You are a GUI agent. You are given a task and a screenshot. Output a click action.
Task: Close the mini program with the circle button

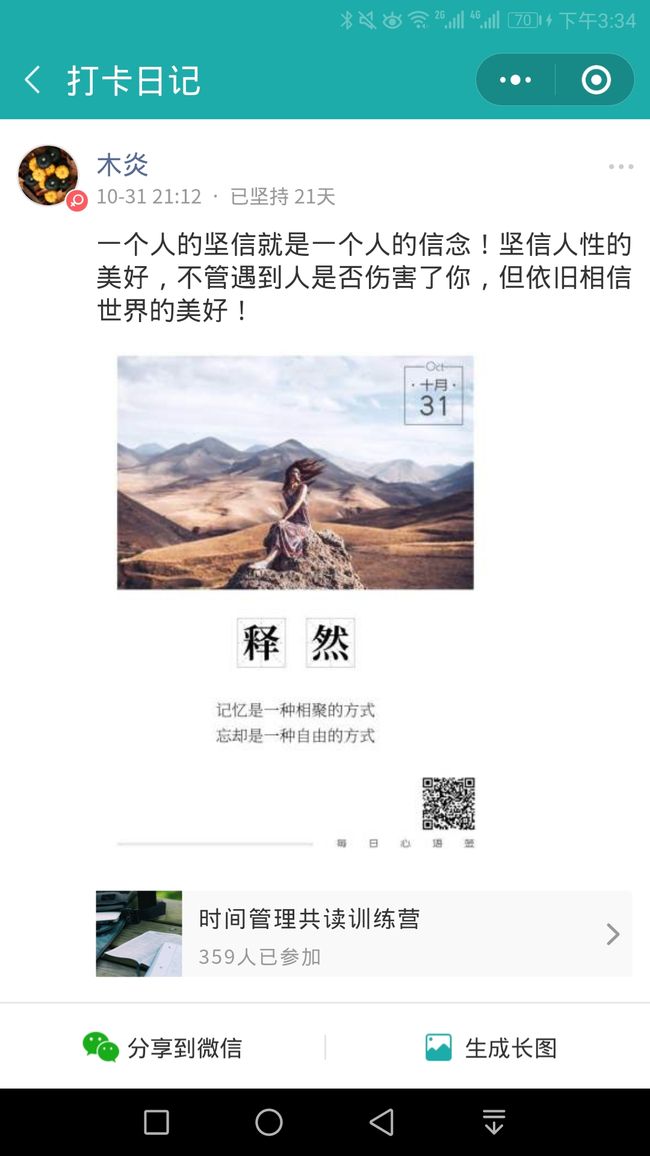tap(595, 80)
